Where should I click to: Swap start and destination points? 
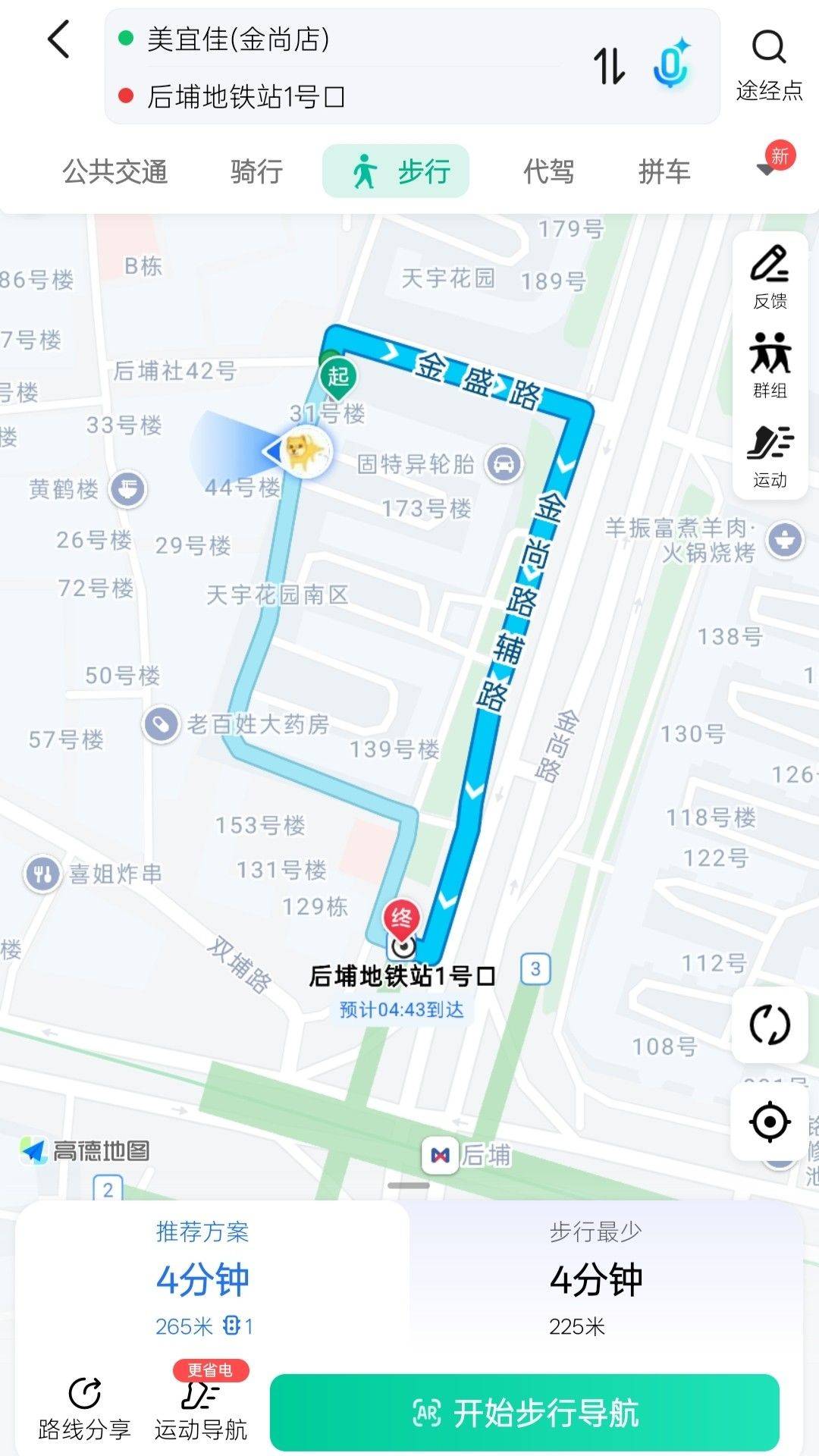609,66
